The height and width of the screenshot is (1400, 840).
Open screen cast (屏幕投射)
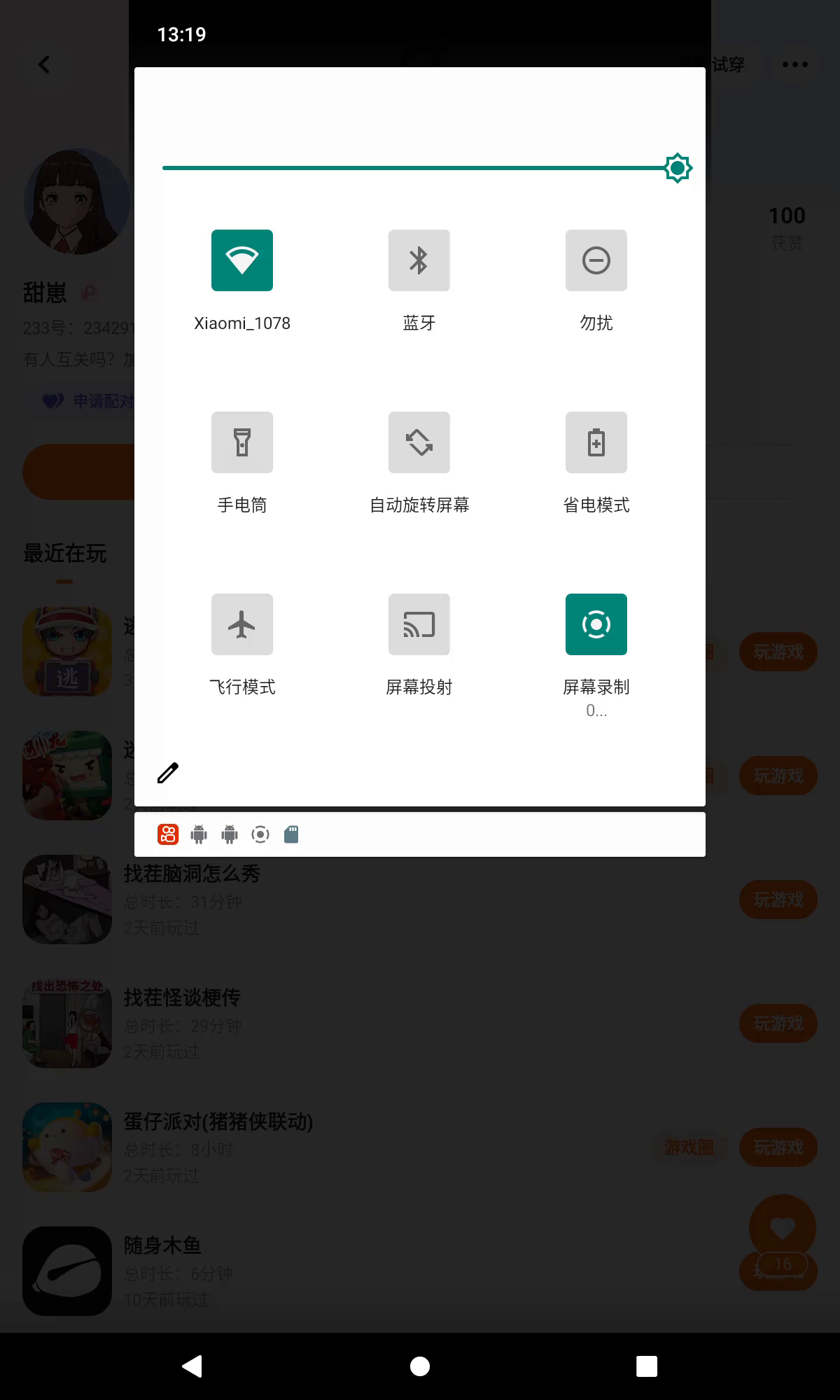pos(419,624)
